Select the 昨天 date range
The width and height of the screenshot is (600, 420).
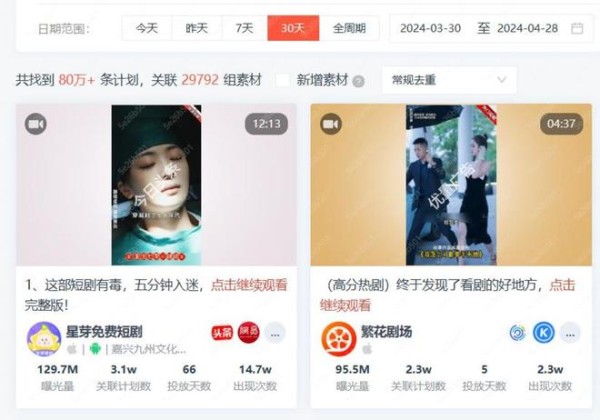(x=196, y=28)
